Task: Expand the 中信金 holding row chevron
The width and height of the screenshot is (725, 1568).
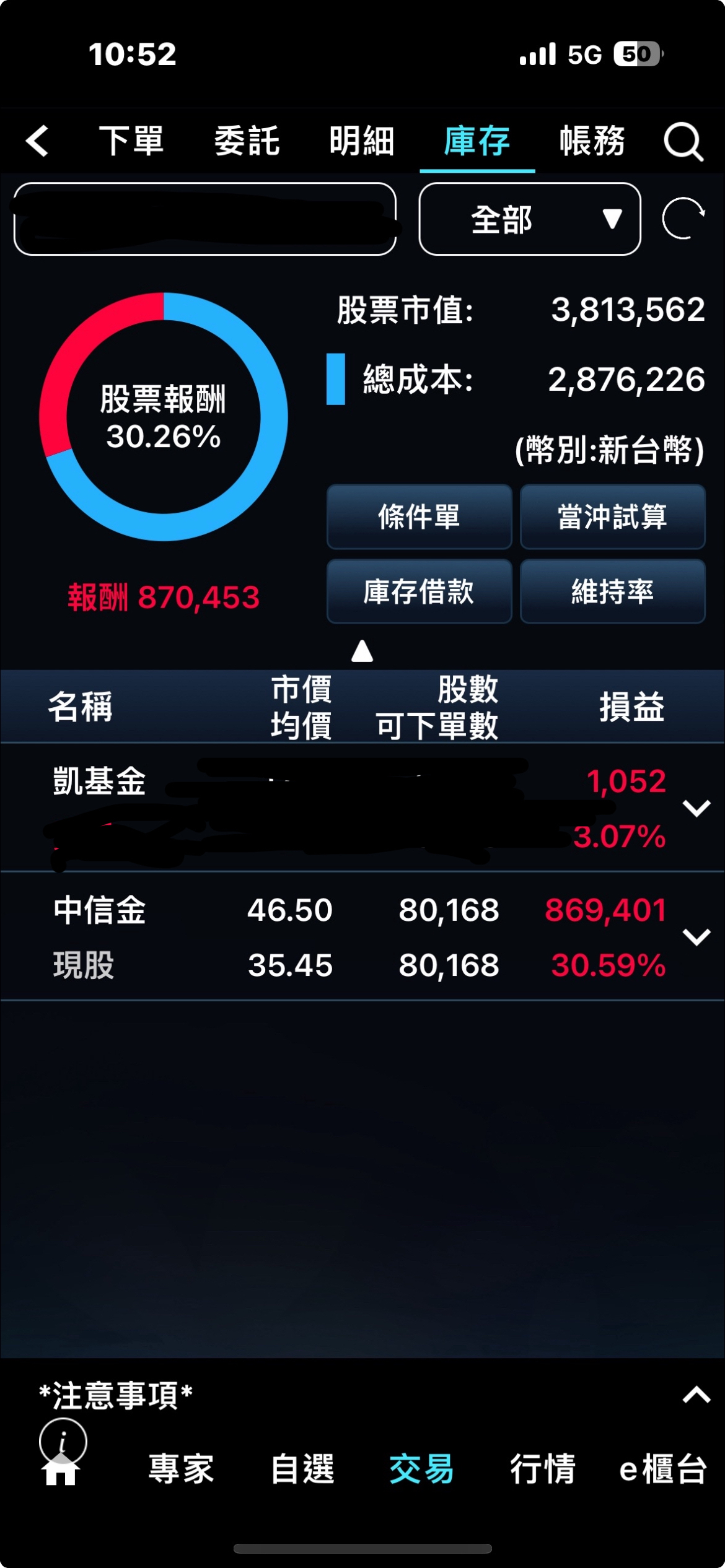Action: click(x=696, y=936)
